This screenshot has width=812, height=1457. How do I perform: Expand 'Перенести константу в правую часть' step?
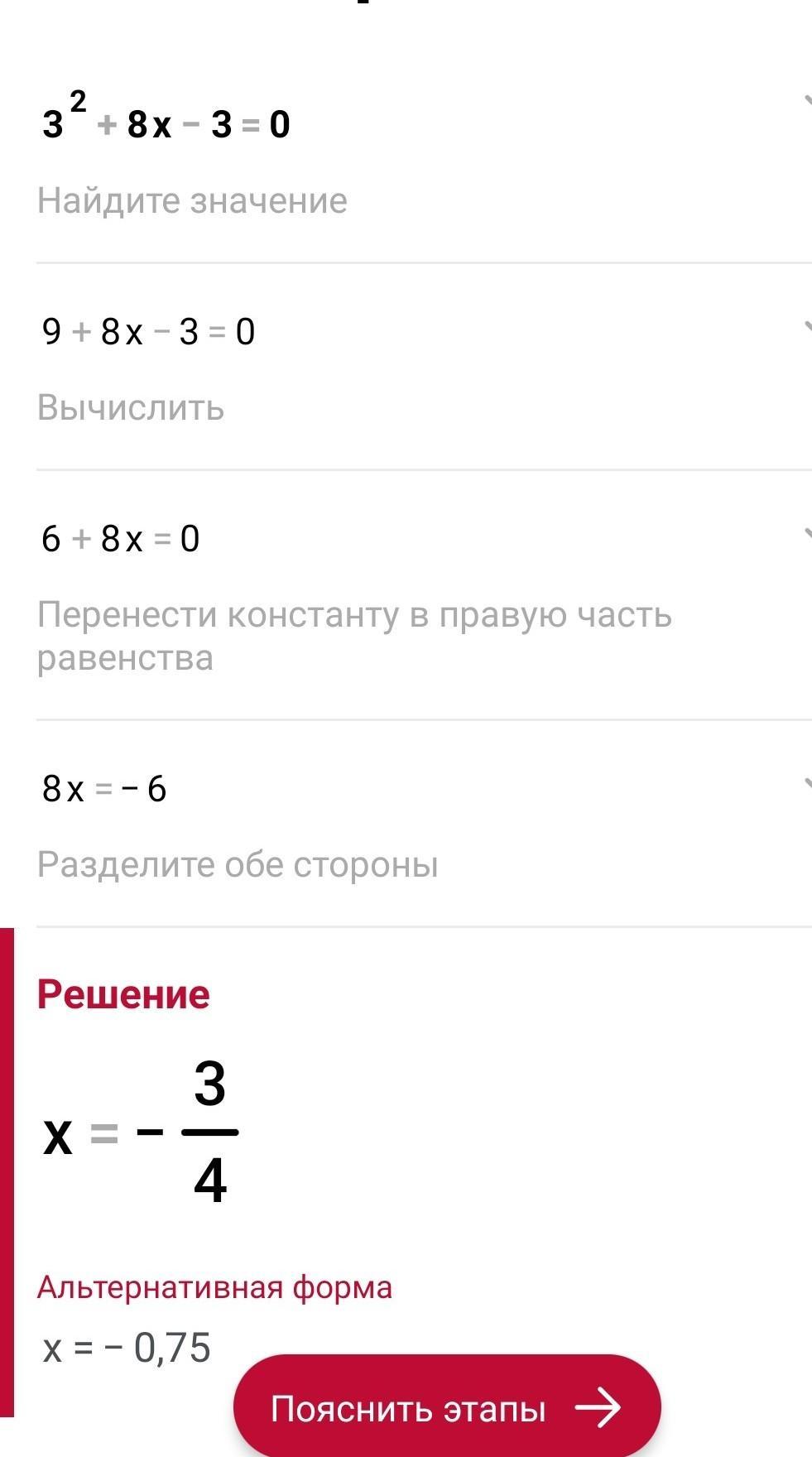[x=805, y=534]
